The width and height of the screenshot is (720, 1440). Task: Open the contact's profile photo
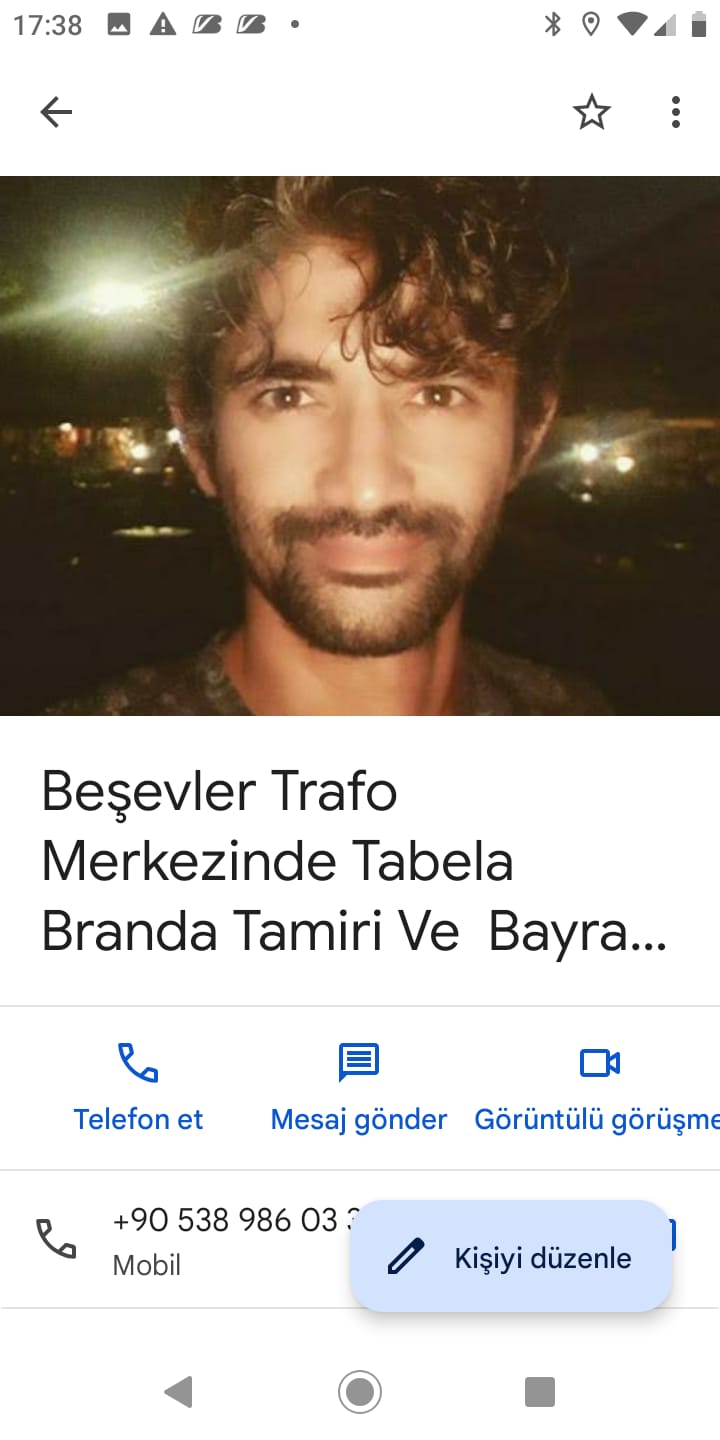point(360,446)
